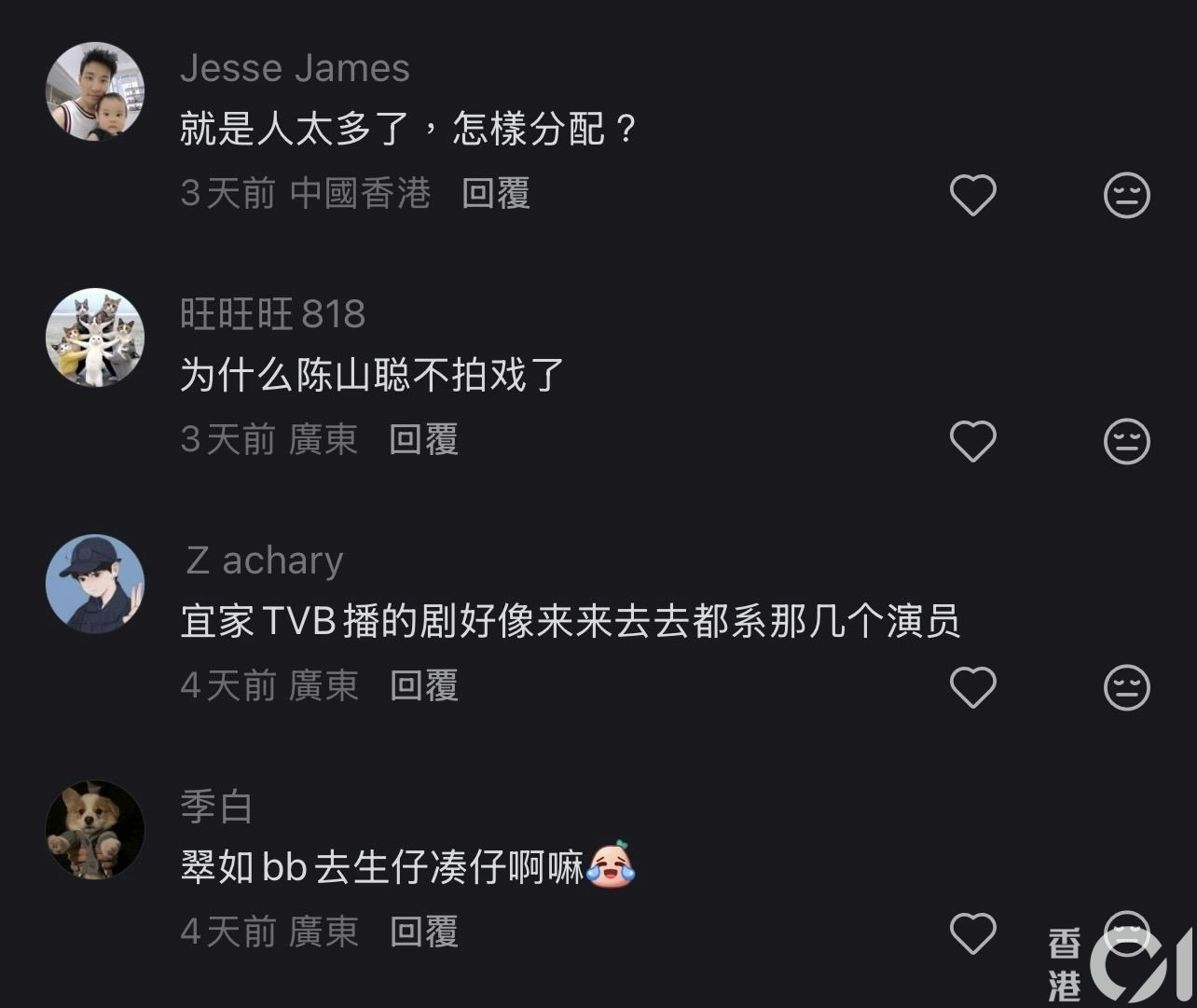1197x1008 pixels.
Task: Like the comment by 旺旺旺818
Action: point(972,441)
